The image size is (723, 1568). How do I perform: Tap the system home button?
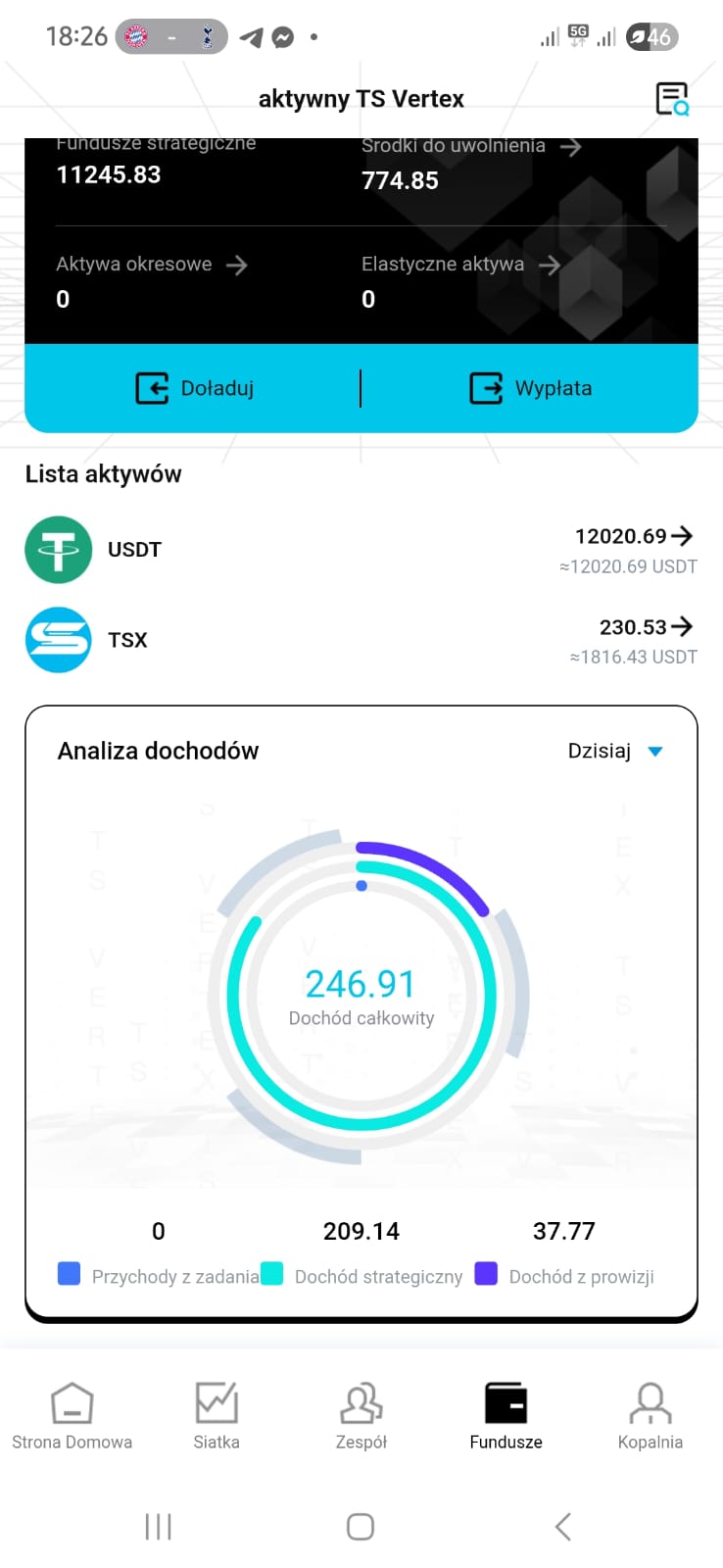pyautogui.click(x=361, y=1526)
